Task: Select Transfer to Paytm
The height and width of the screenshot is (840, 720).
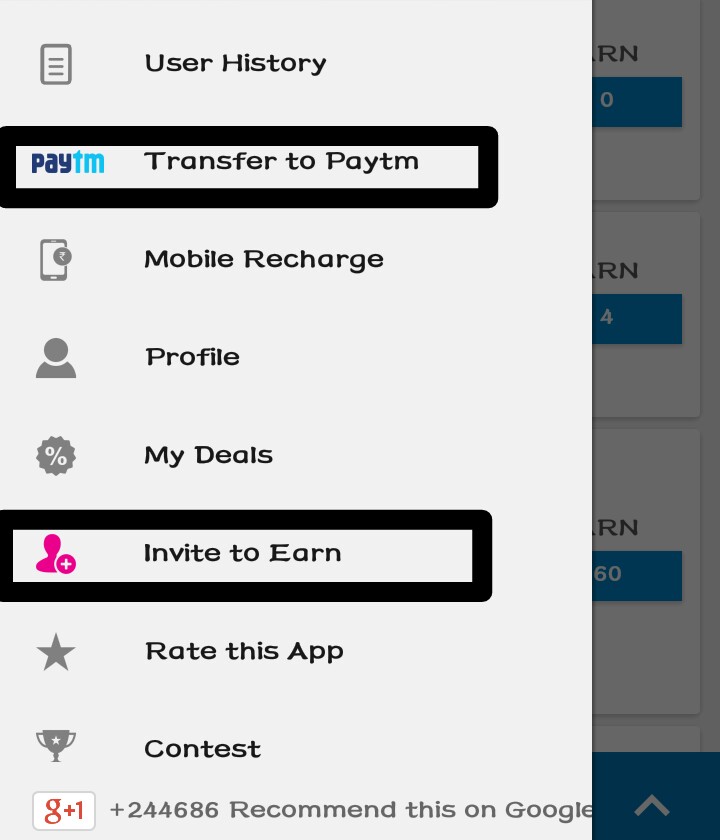Action: coord(280,162)
